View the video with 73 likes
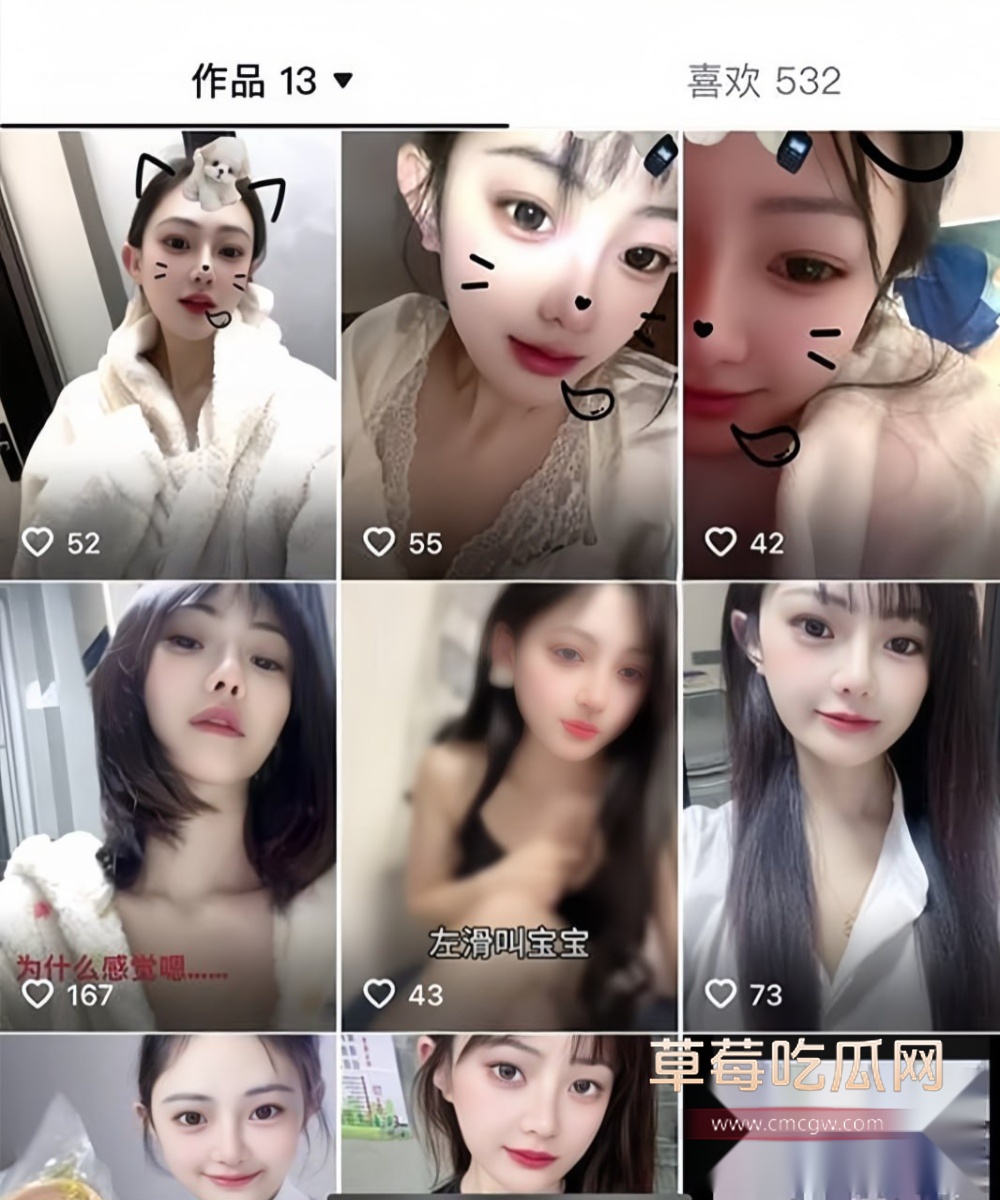 (x=841, y=806)
